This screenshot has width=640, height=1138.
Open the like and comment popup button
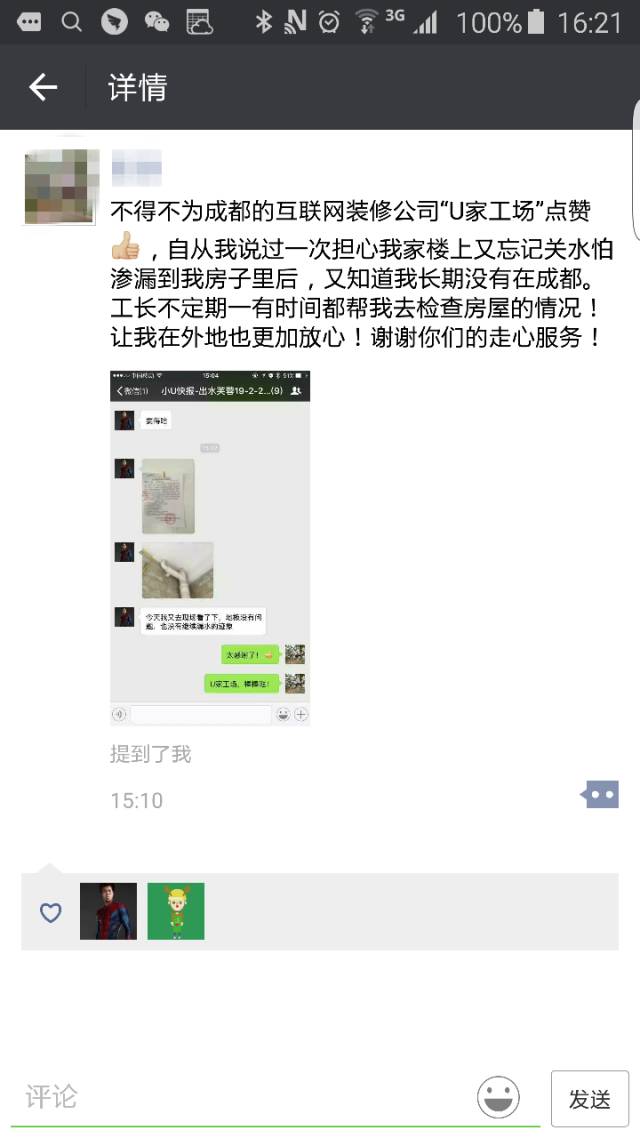click(x=600, y=795)
